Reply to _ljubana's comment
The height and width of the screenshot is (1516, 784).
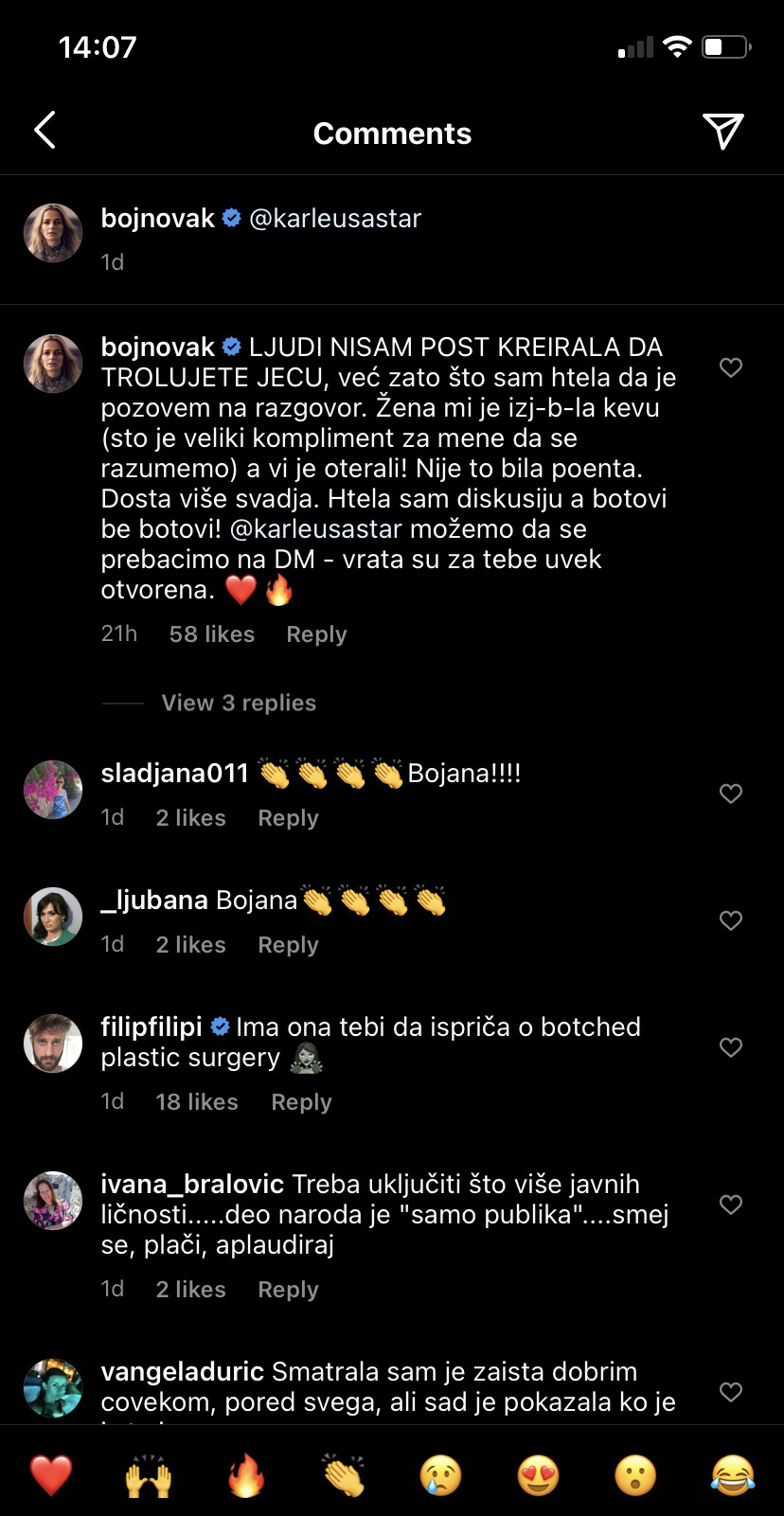tap(288, 945)
